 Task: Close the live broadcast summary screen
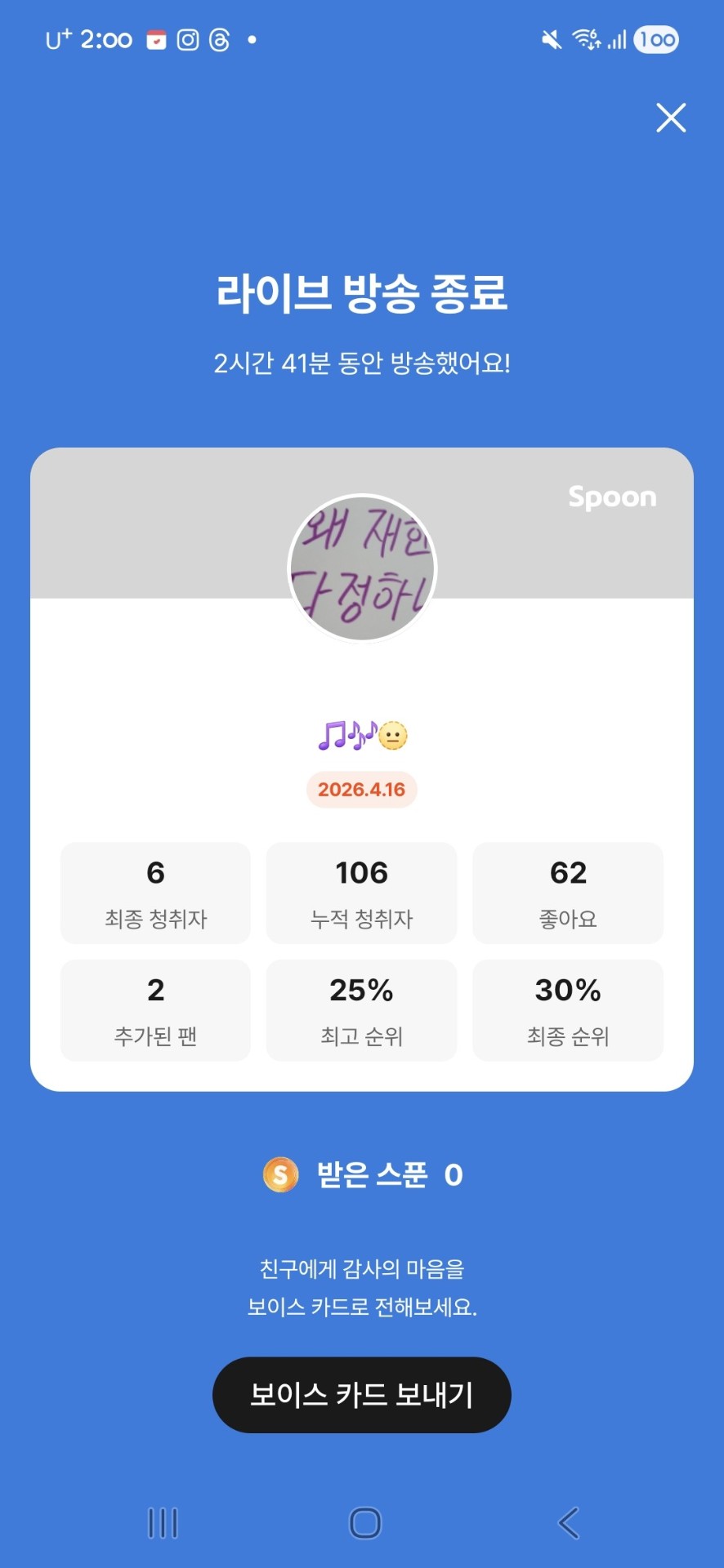[671, 118]
